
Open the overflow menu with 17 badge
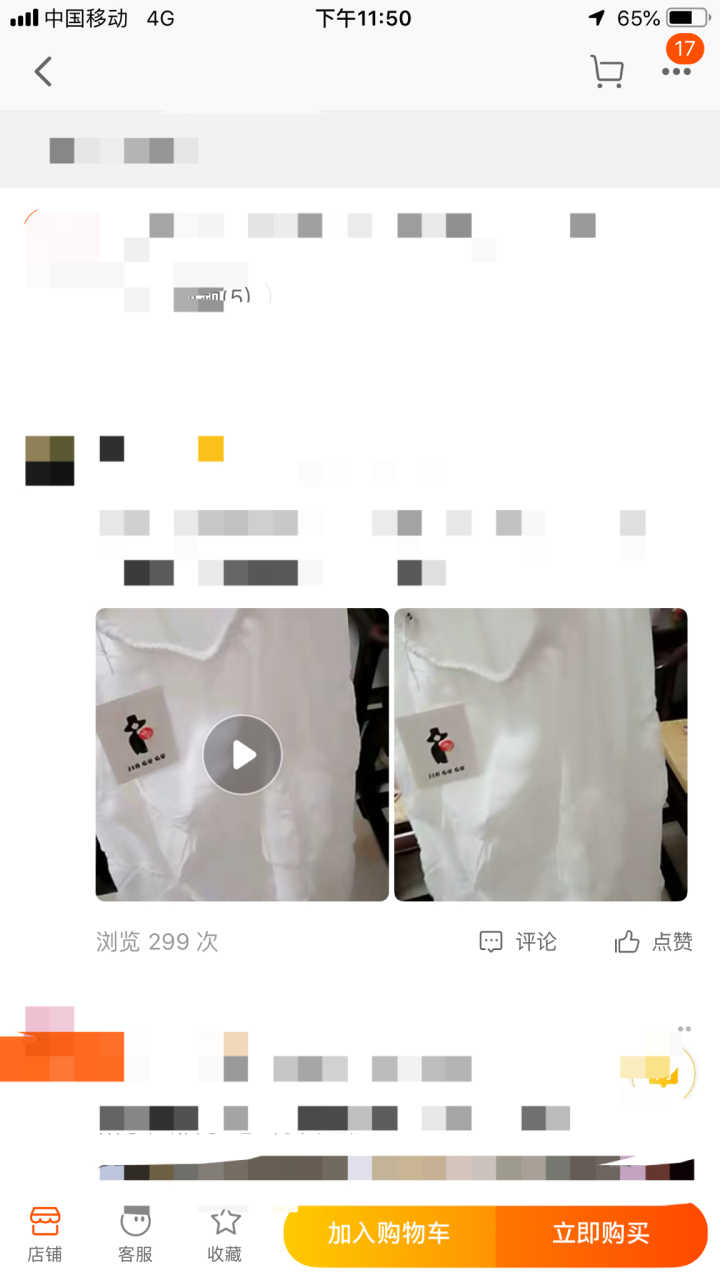(x=677, y=72)
